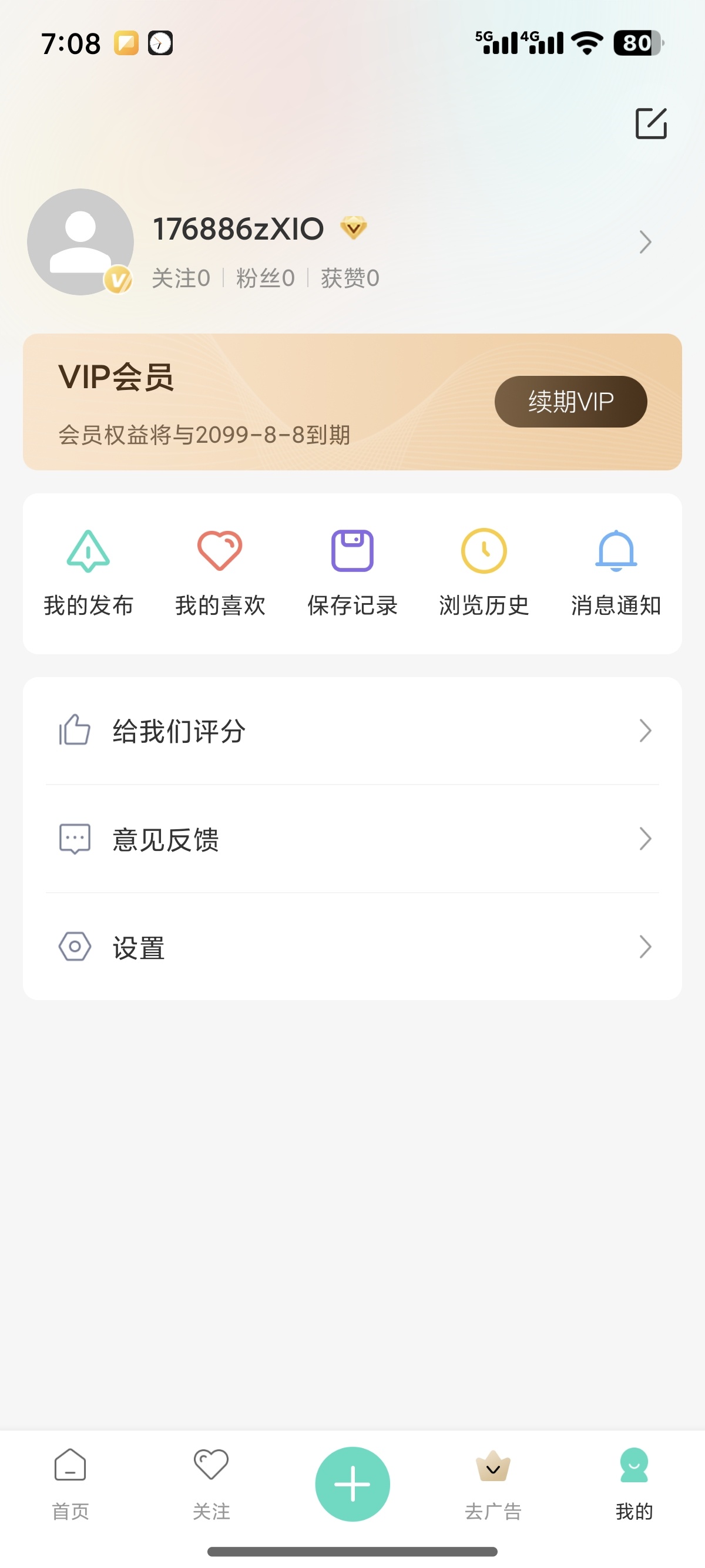
Task: Open the 意见反馈 feedback row
Action: 352,839
